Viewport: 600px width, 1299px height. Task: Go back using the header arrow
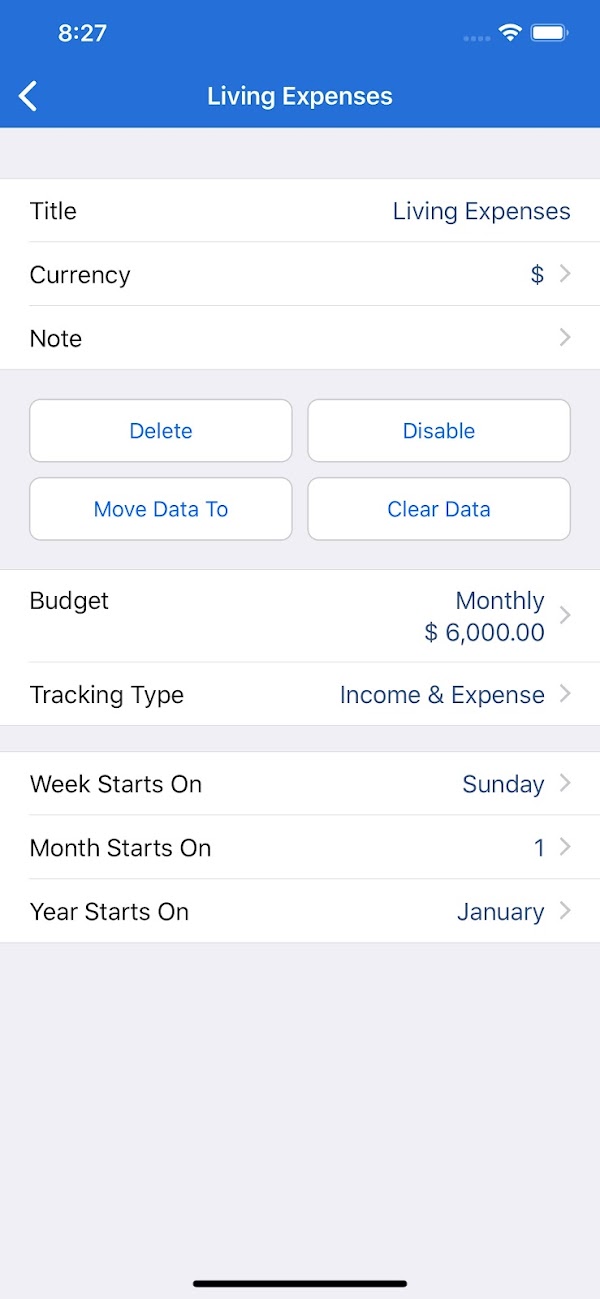point(28,96)
